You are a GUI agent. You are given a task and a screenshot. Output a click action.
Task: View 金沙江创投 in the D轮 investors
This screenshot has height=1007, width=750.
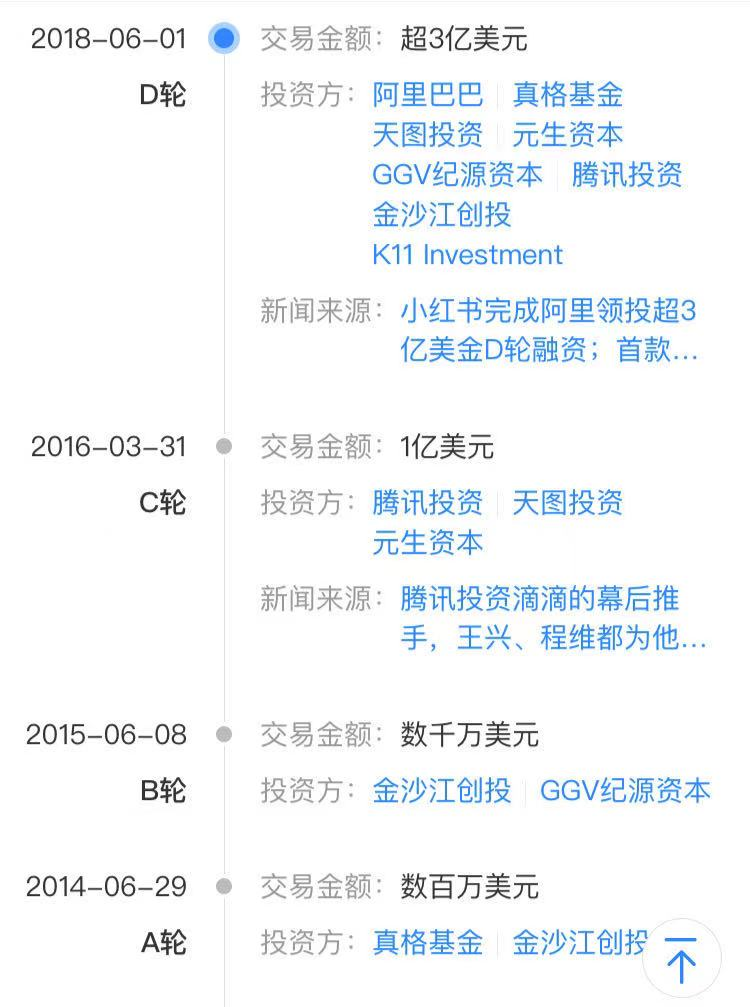pos(441,215)
